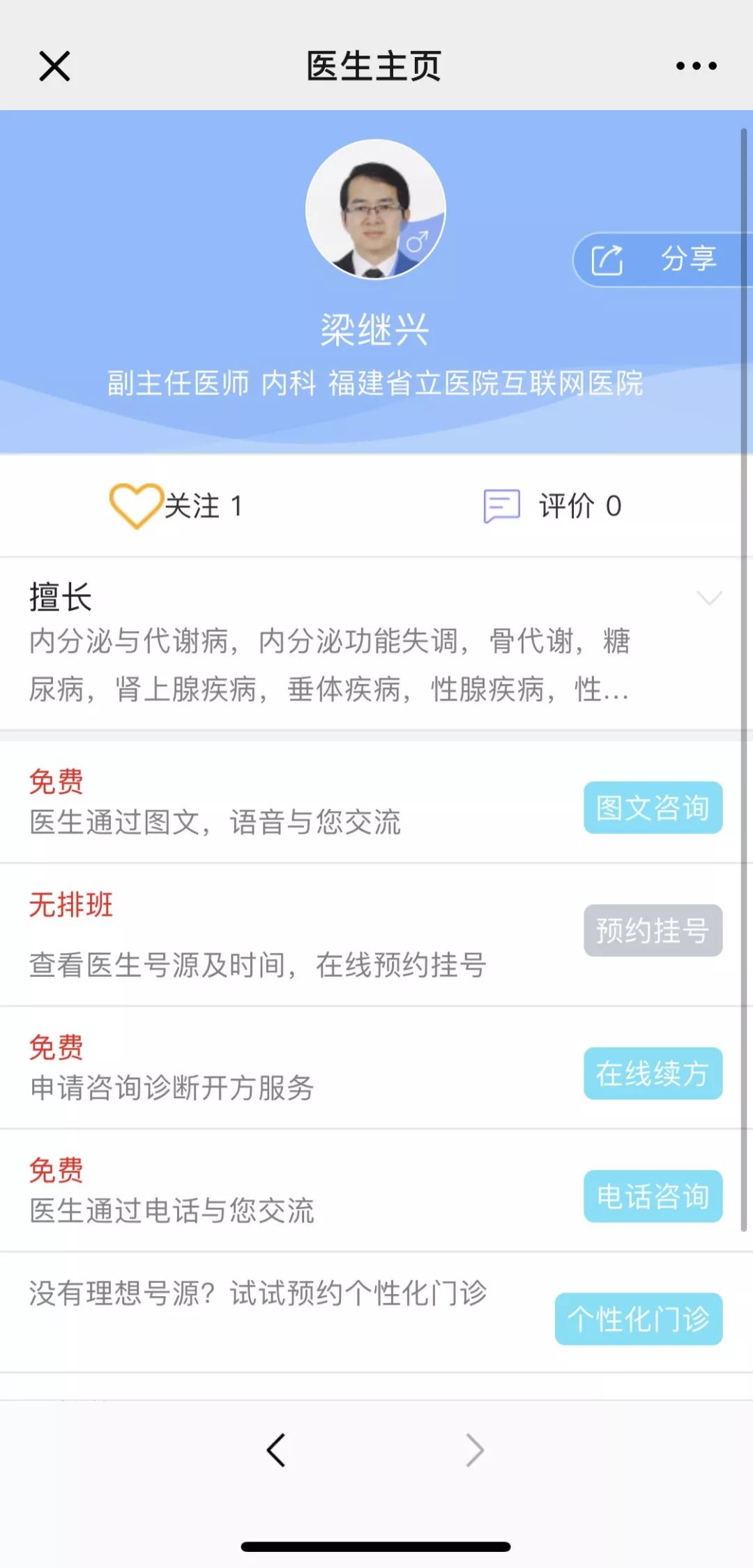This screenshot has width=753, height=1568.
Task: Book a 个性化门诊 appointment
Action: [x=639, y=1319]
